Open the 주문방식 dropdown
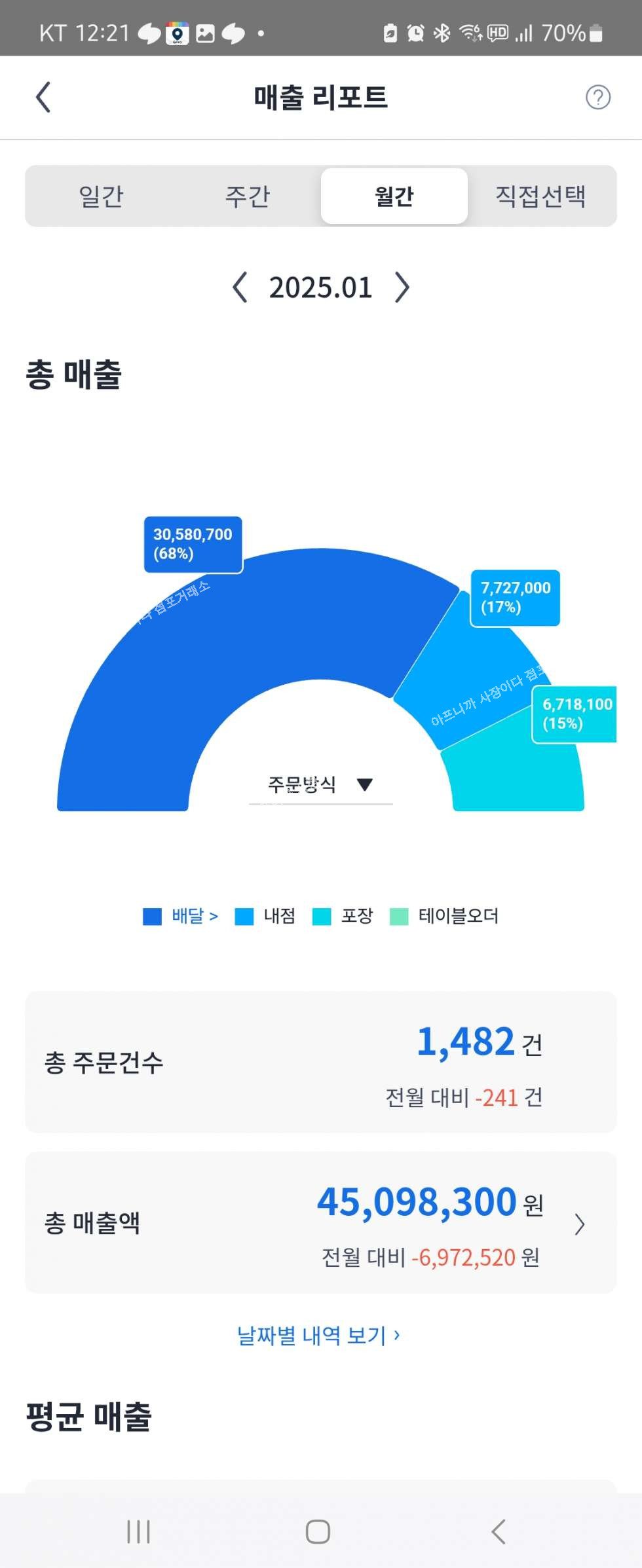 (320, 784)
